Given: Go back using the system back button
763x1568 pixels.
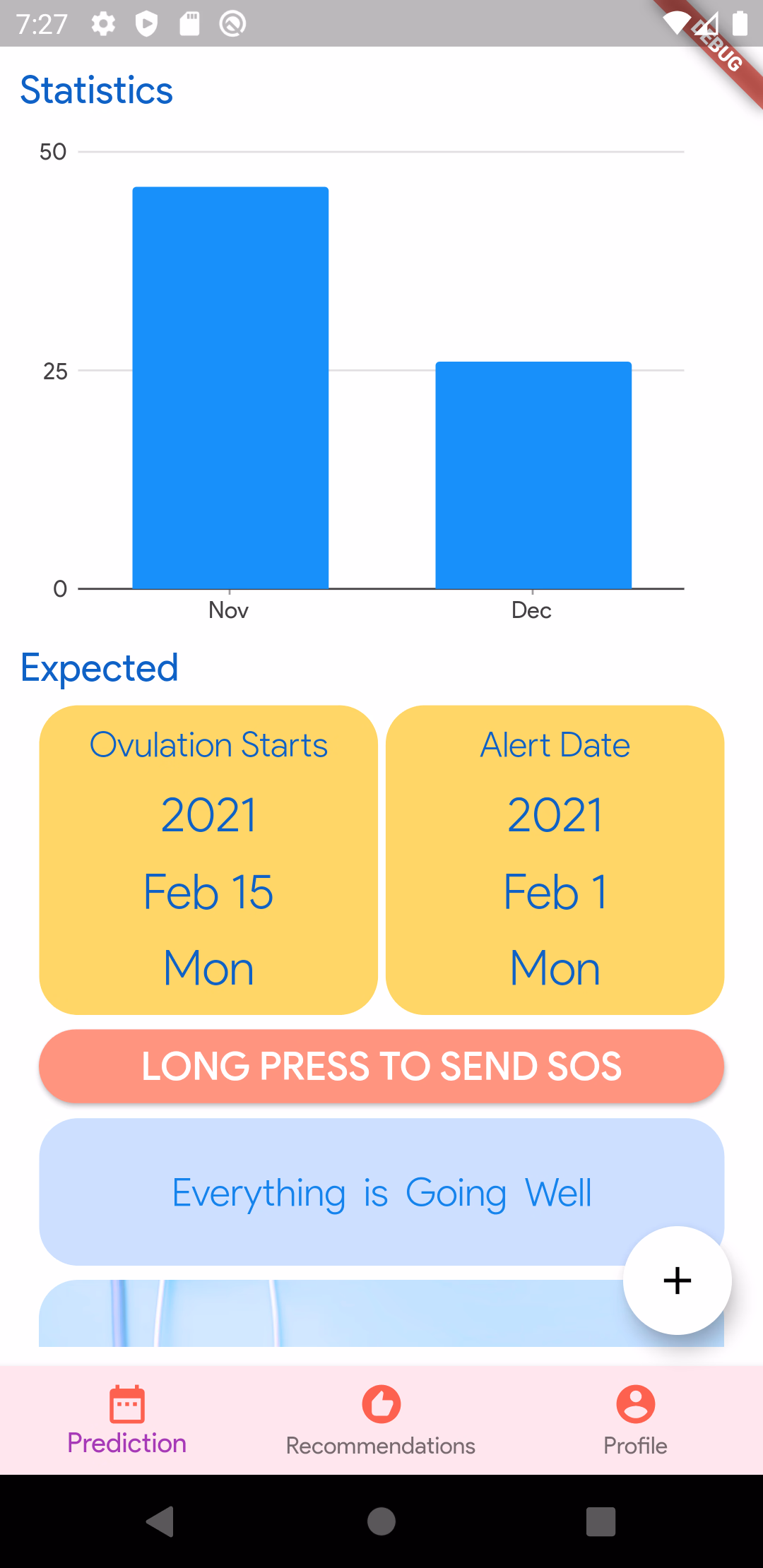Looking at the screenshot, I should tap(160, 1521).
